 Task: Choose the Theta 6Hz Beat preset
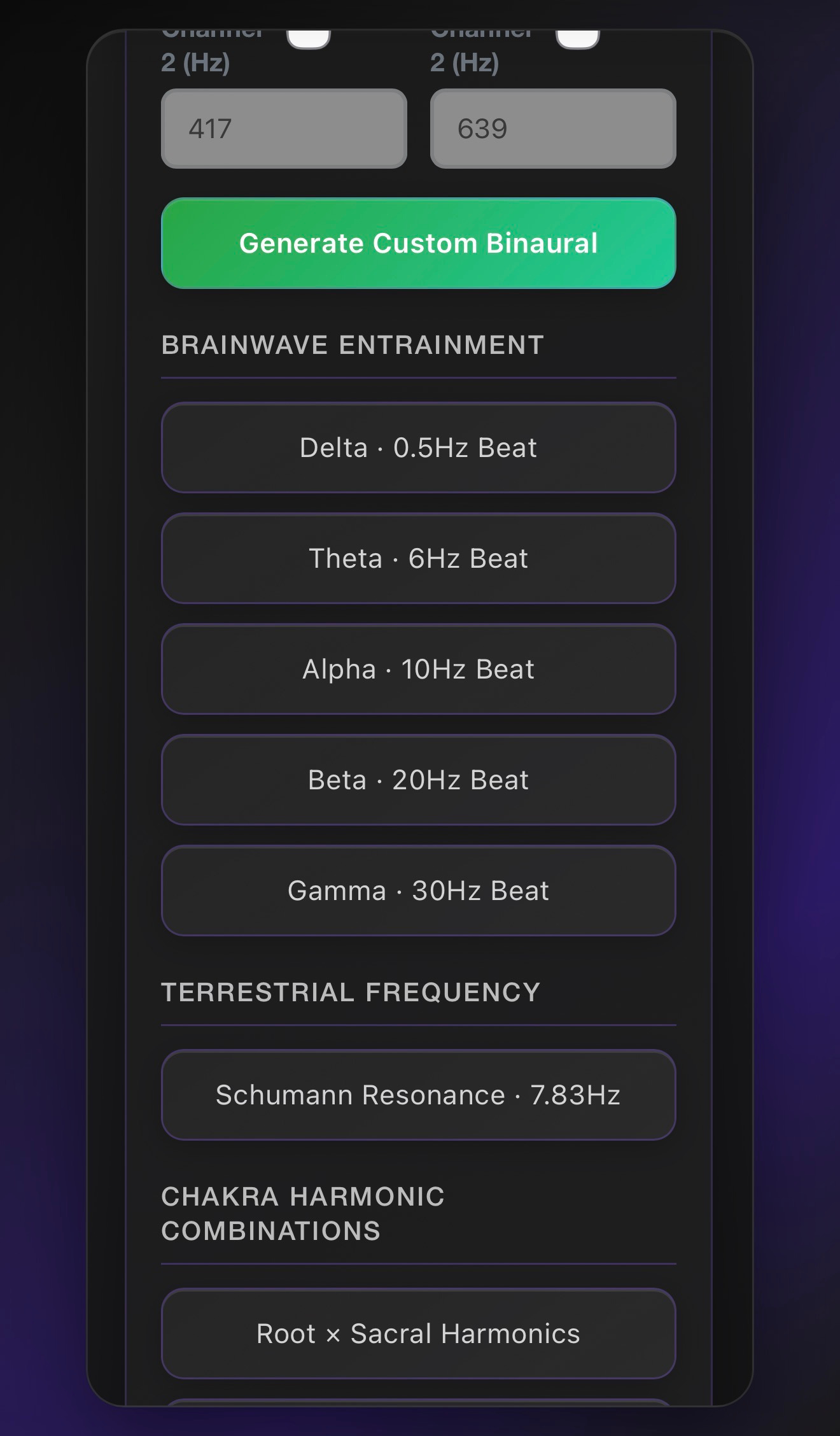click(418, 558)
